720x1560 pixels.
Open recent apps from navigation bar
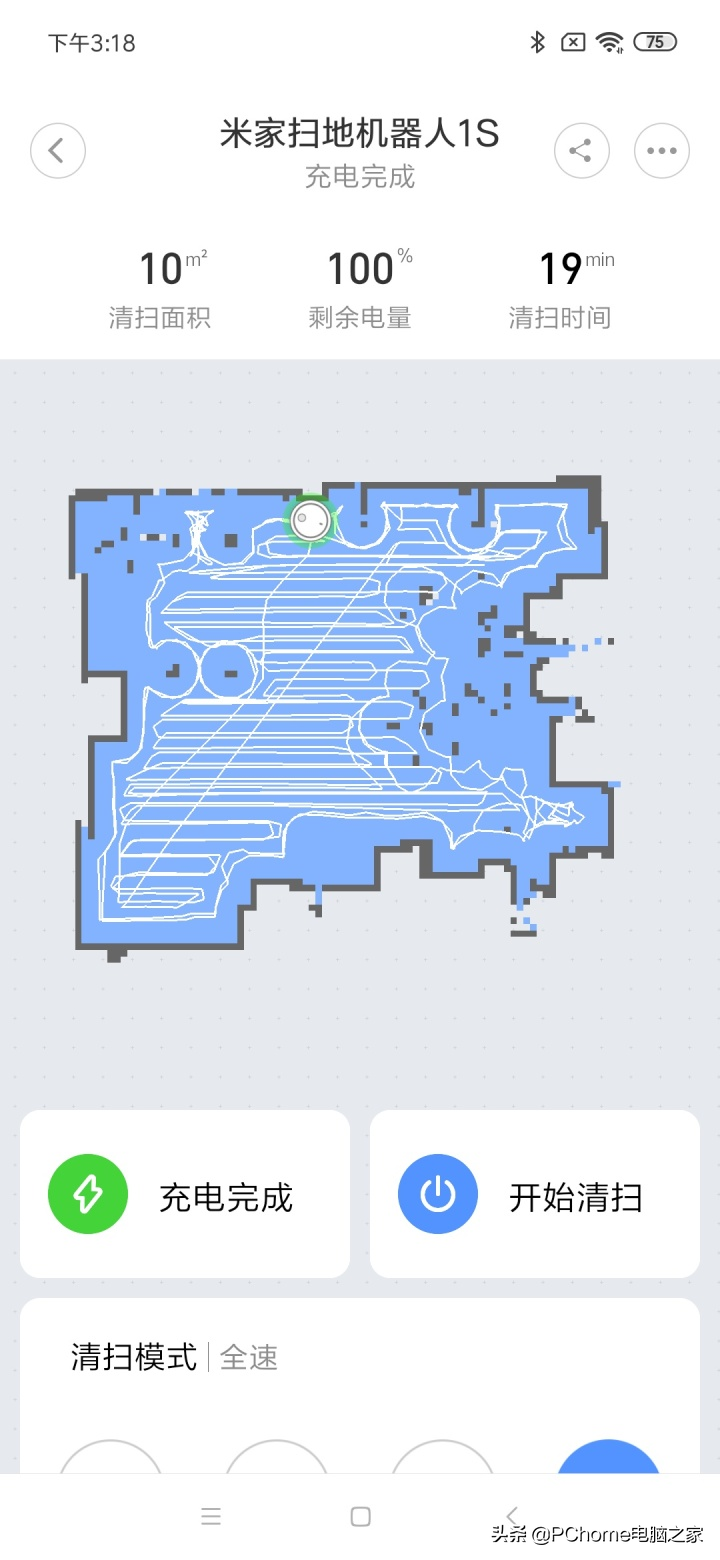pyautogui.click(x=211, y=1516)
